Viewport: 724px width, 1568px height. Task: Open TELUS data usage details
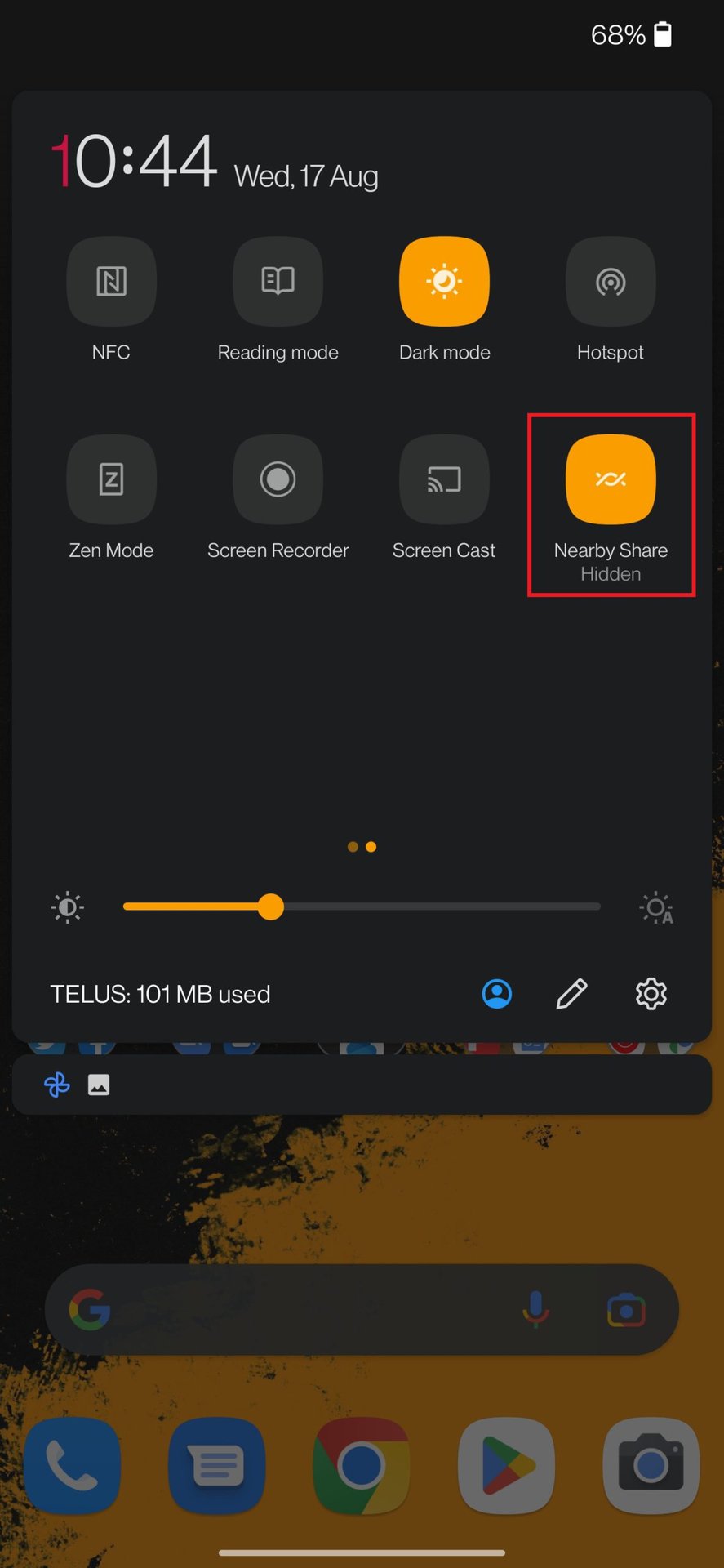tap(160, 994)
